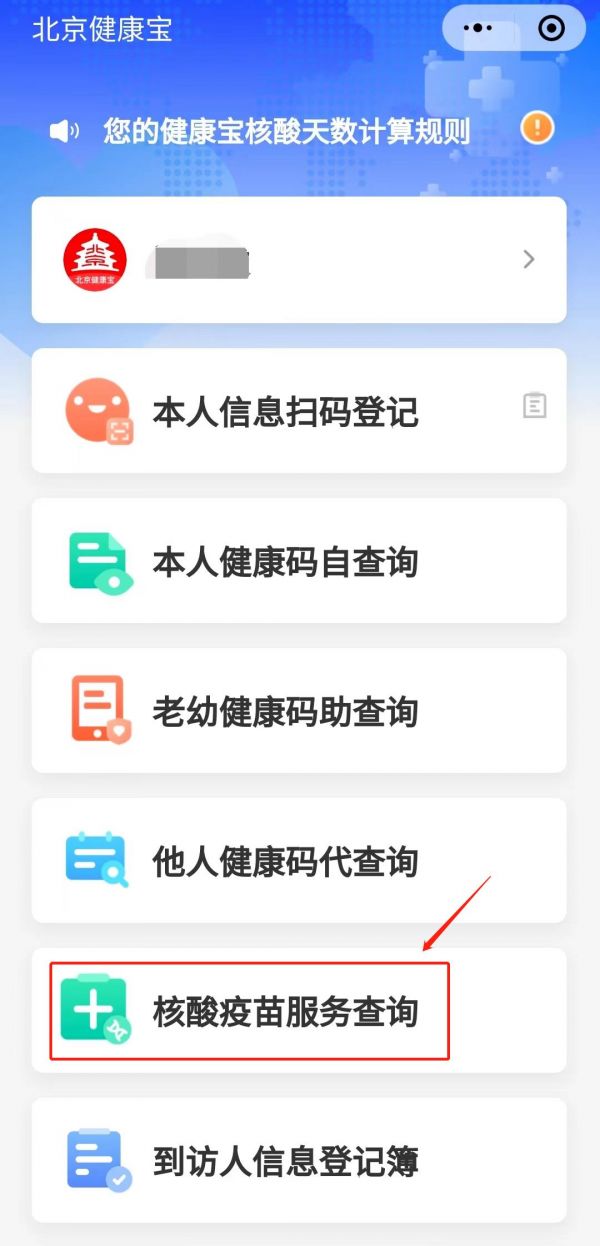Screen dimensions: 600x1246
Task: Select 老幼健康码助查询
Action: point(285,711)
